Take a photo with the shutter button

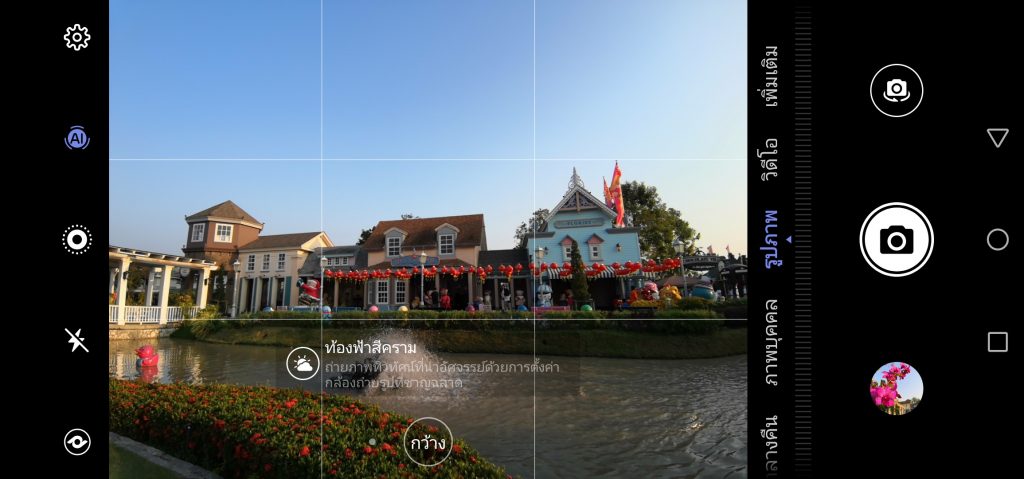[x=896, y=240]
